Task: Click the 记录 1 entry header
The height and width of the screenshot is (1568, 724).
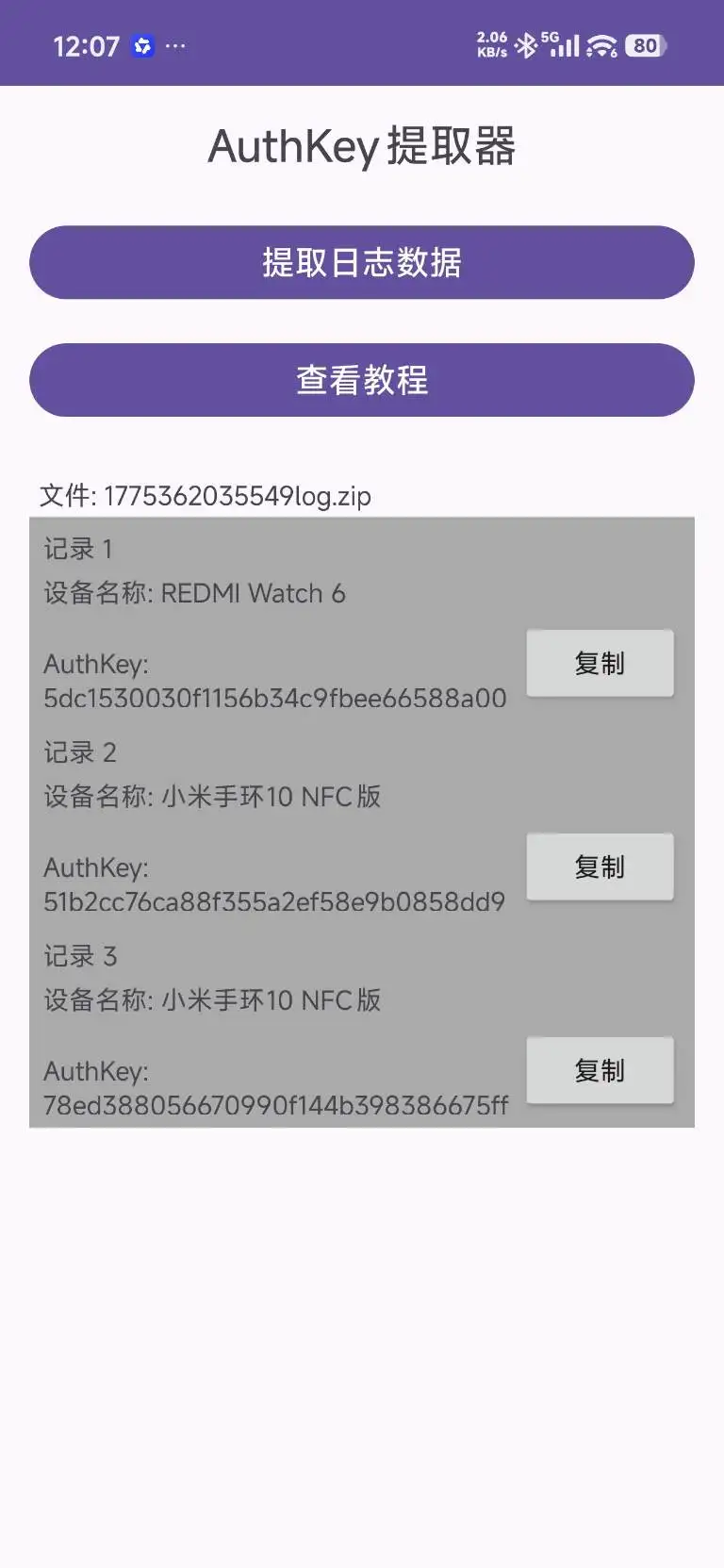Action: [x=80, y=549]
